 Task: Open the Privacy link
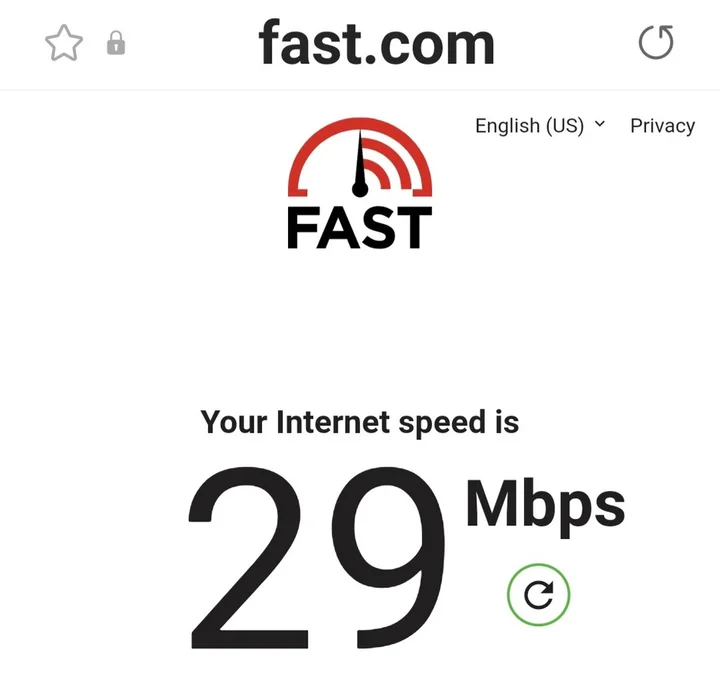click(662, 126)
